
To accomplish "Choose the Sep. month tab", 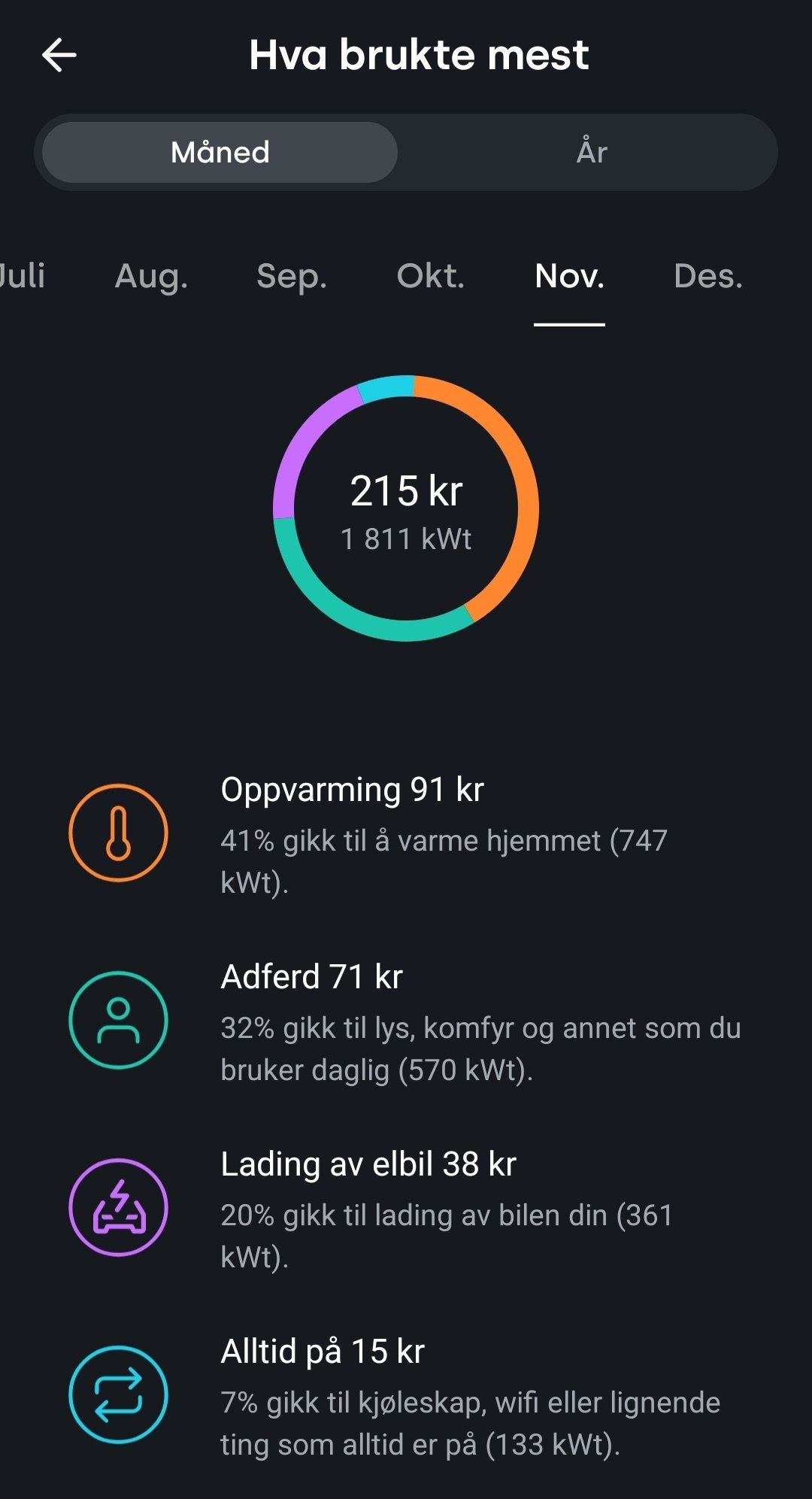I will click(x=292, y=276).
